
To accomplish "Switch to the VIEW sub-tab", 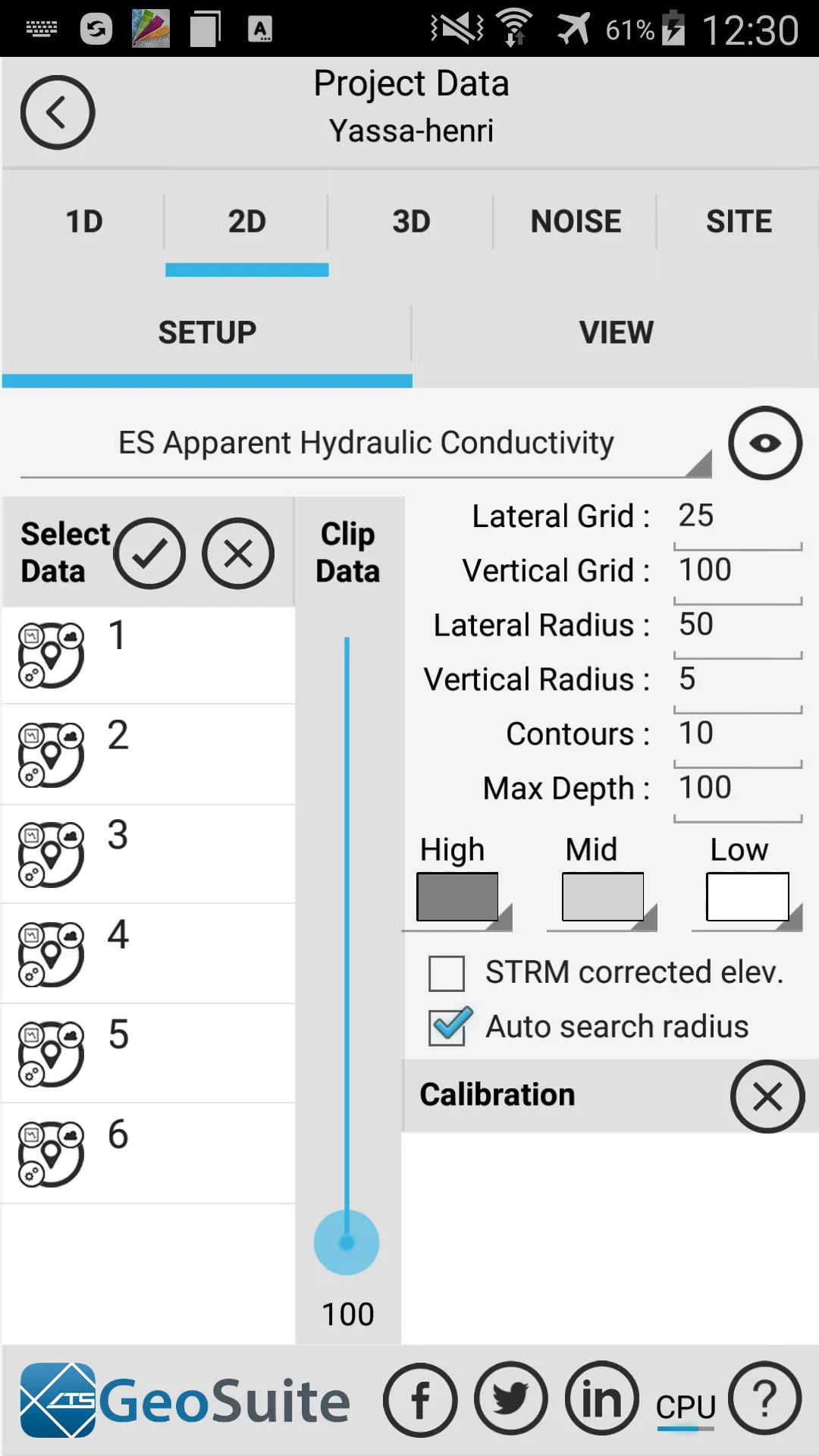I will 616,333.
